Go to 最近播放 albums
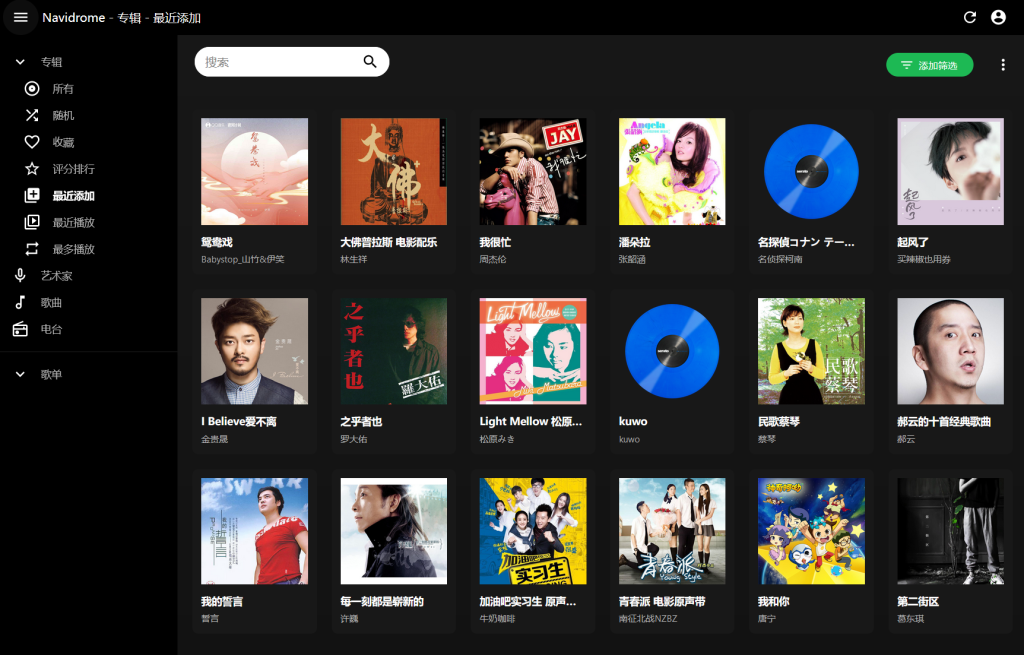 pos(72,222)
